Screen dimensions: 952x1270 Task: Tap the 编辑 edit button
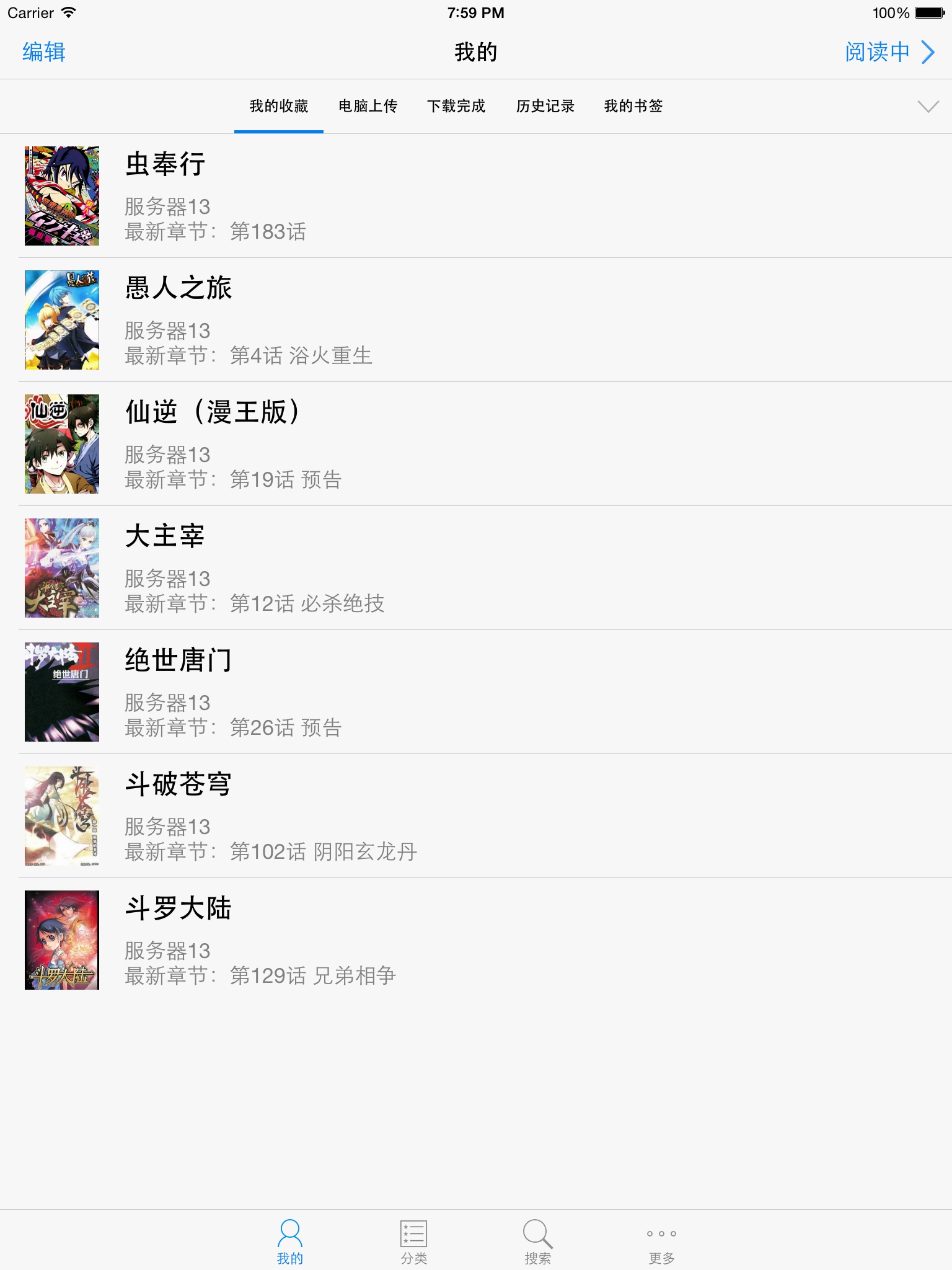click(43, 52)
